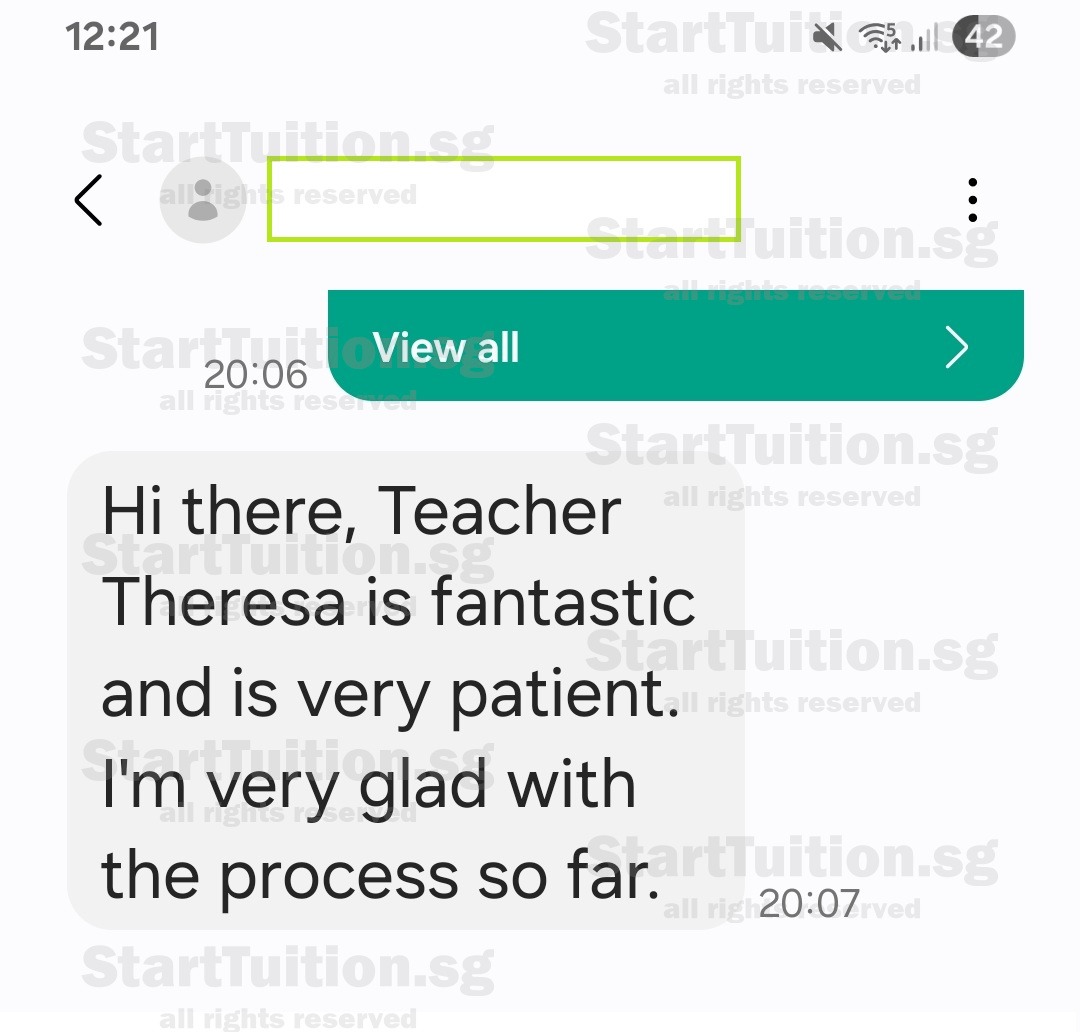
Task: Open the contact avatar details
Action: click(203, 200)
